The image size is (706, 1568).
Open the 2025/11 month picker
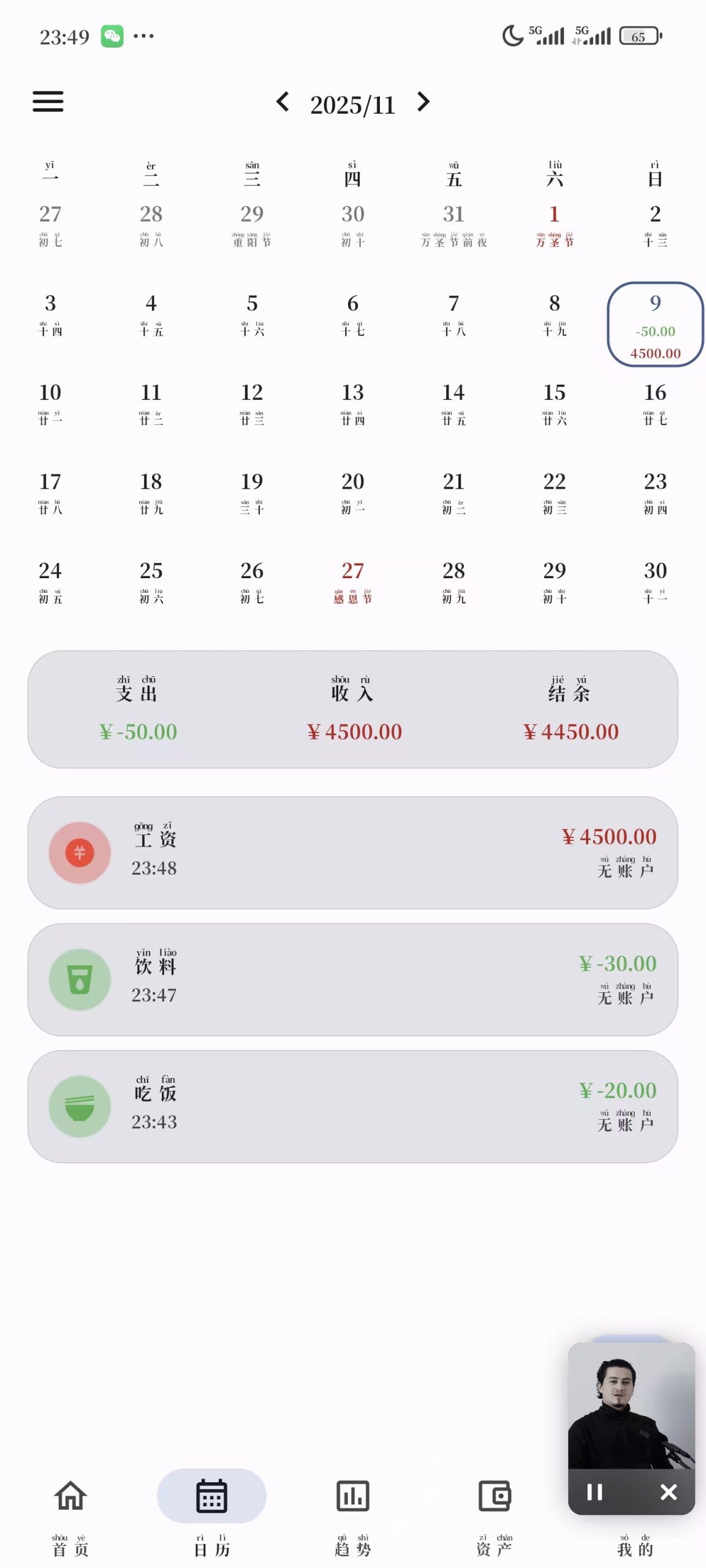coord(352,105)
